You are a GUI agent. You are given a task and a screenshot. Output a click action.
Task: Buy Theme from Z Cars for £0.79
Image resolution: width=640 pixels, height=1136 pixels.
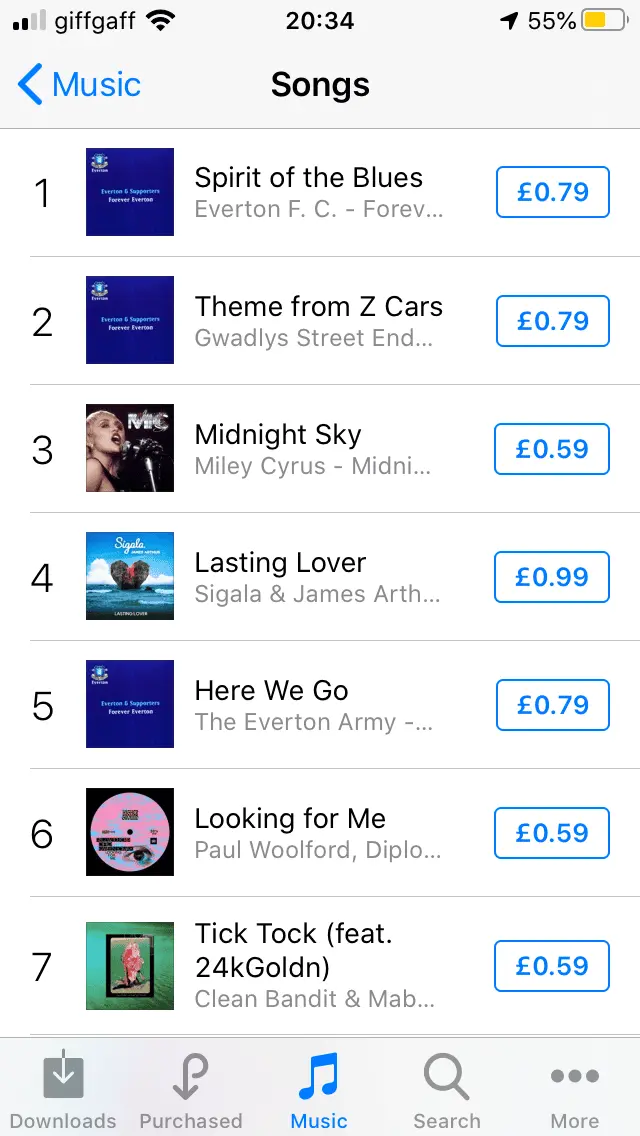[x=552, y=320]
